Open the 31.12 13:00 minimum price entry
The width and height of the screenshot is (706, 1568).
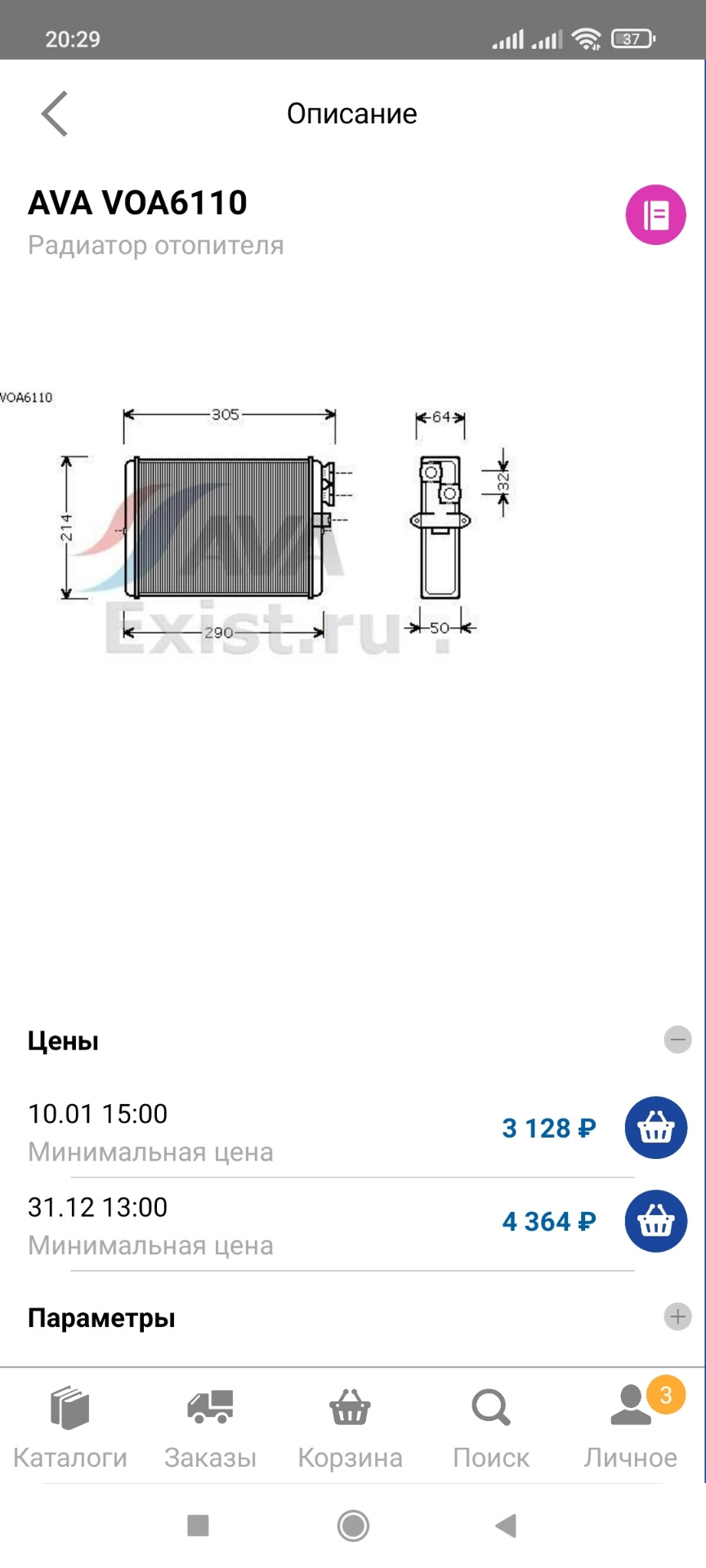(x=245, y=1225)
